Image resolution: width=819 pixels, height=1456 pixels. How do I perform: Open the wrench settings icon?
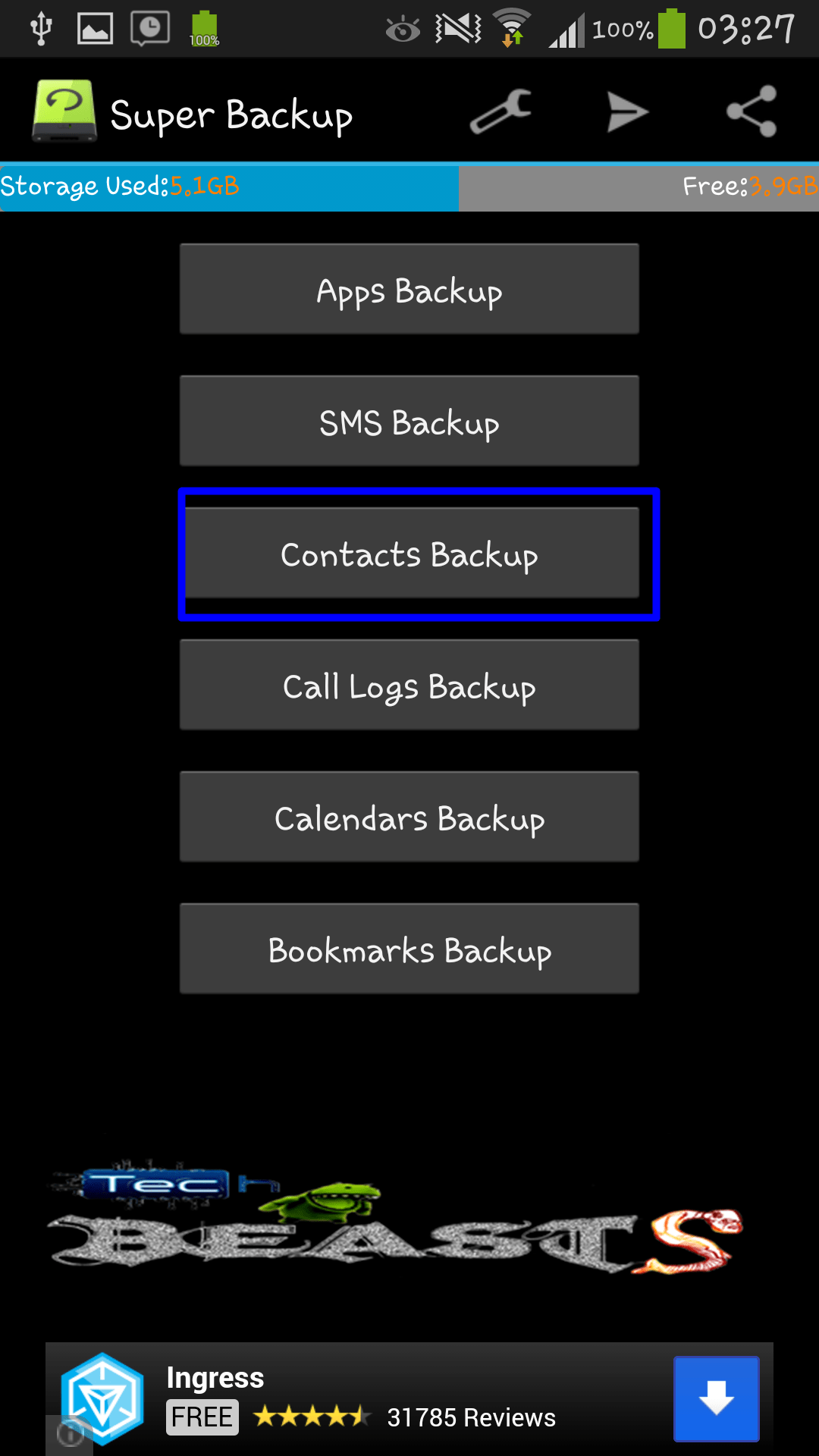click(x=500, y=112)
